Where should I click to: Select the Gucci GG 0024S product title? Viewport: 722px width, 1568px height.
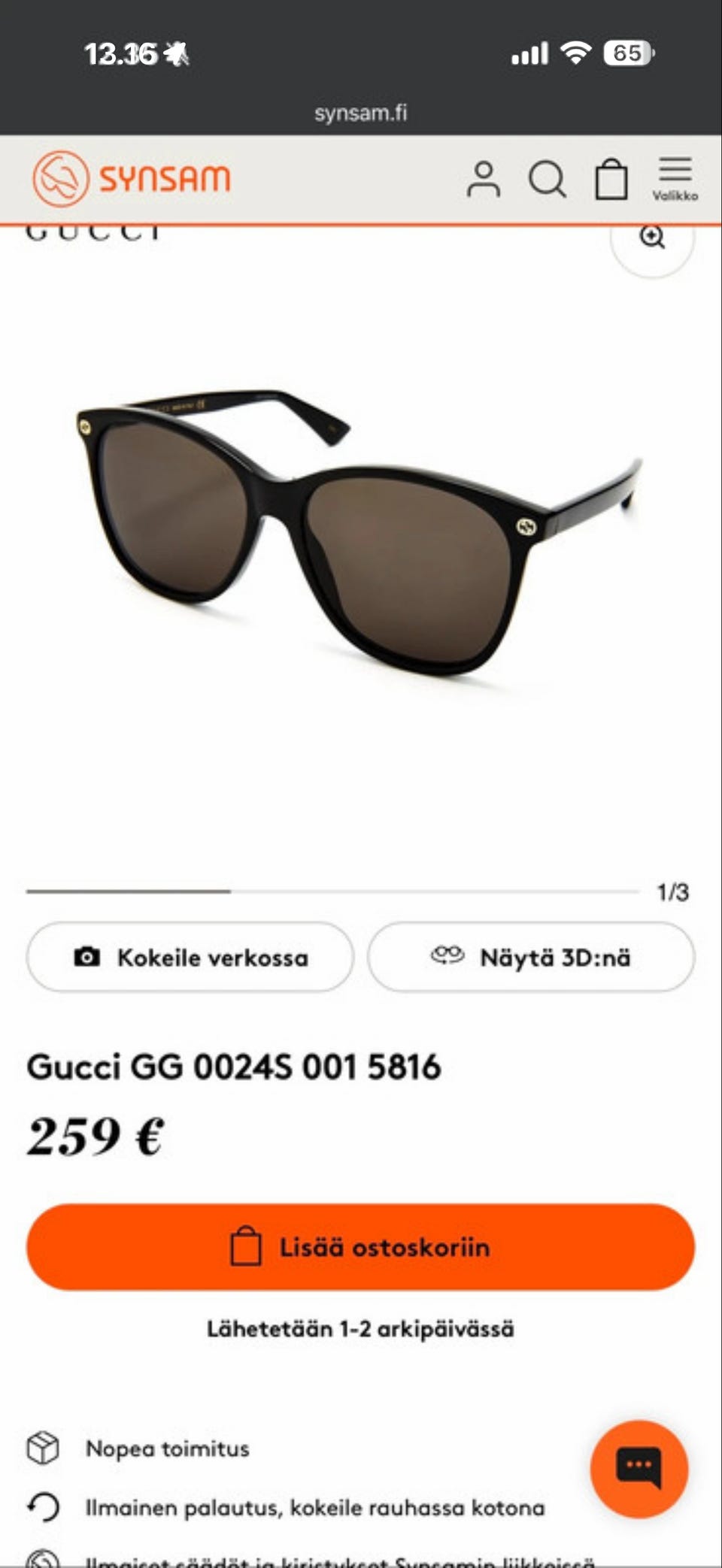pyautogui.click(x=233, y=1066)
